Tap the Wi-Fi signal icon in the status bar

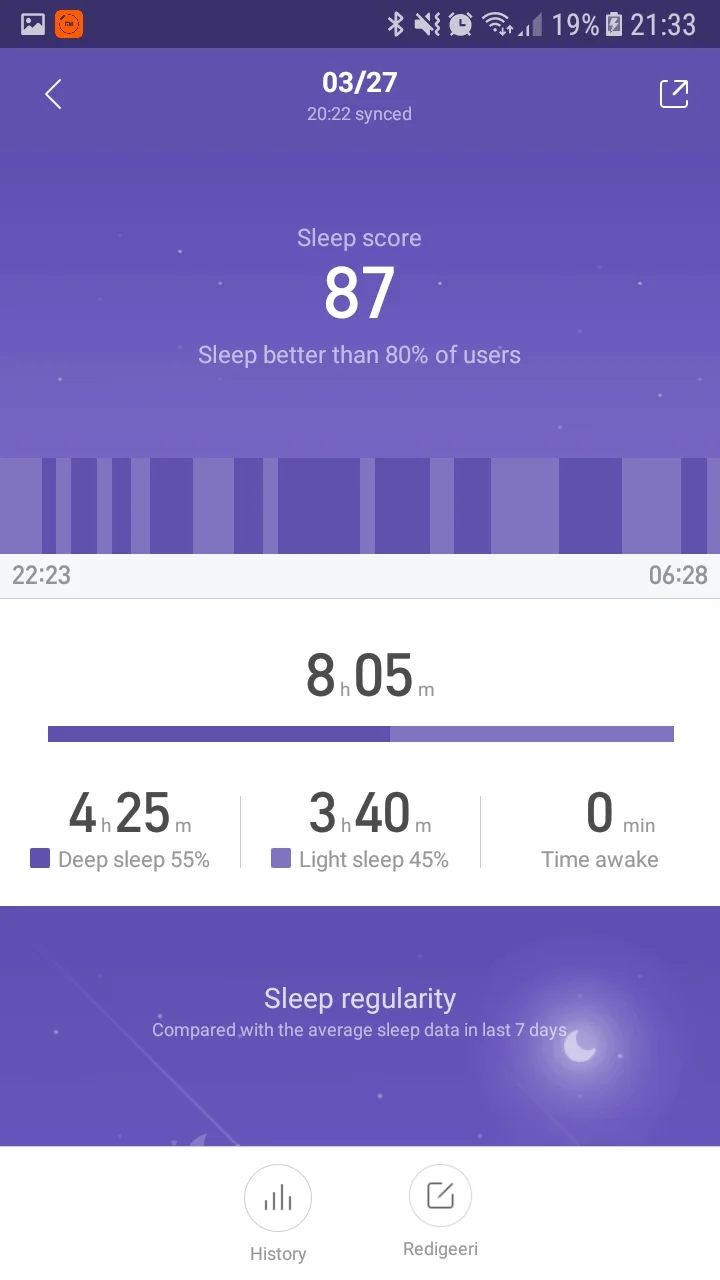coord(498,24)
